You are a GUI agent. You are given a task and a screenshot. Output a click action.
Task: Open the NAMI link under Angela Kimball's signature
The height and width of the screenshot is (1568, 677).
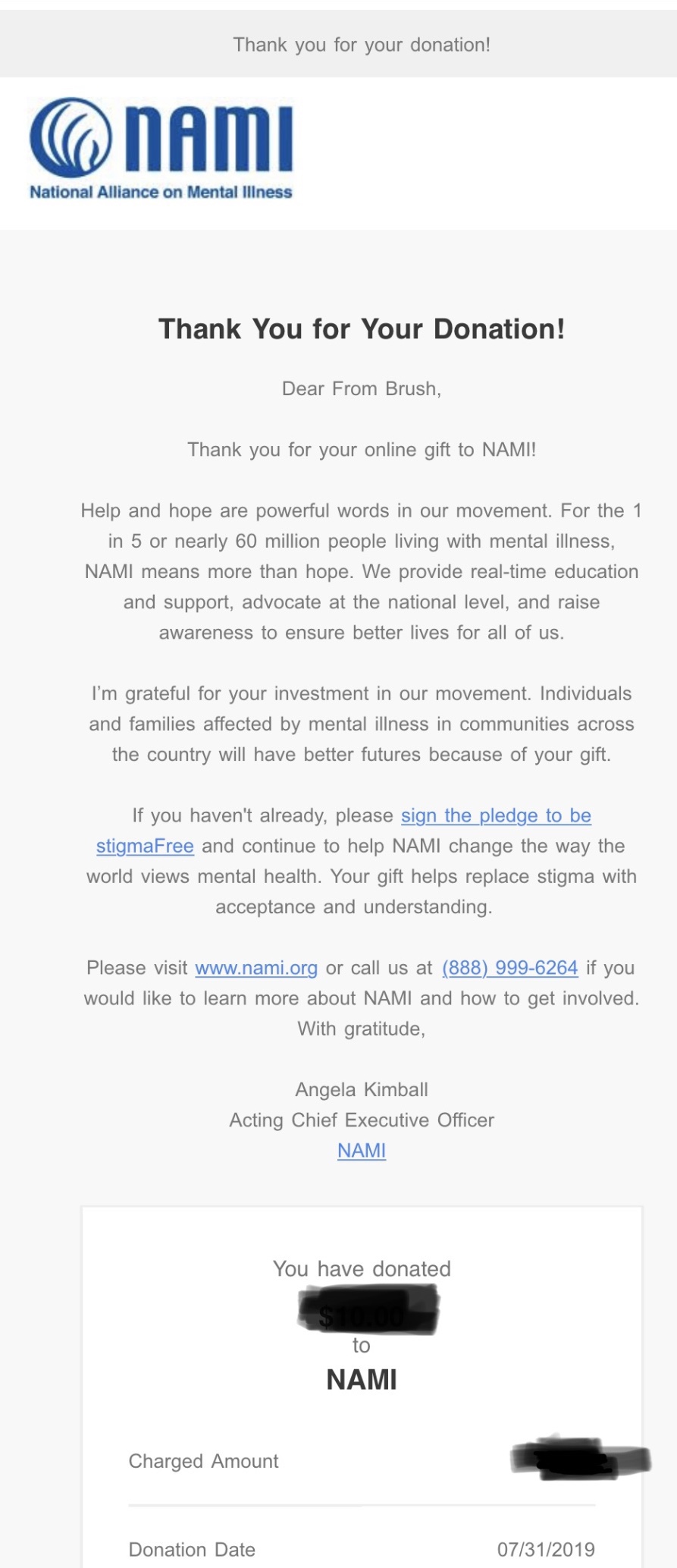pyautogui.click(x=362, y=1151)
